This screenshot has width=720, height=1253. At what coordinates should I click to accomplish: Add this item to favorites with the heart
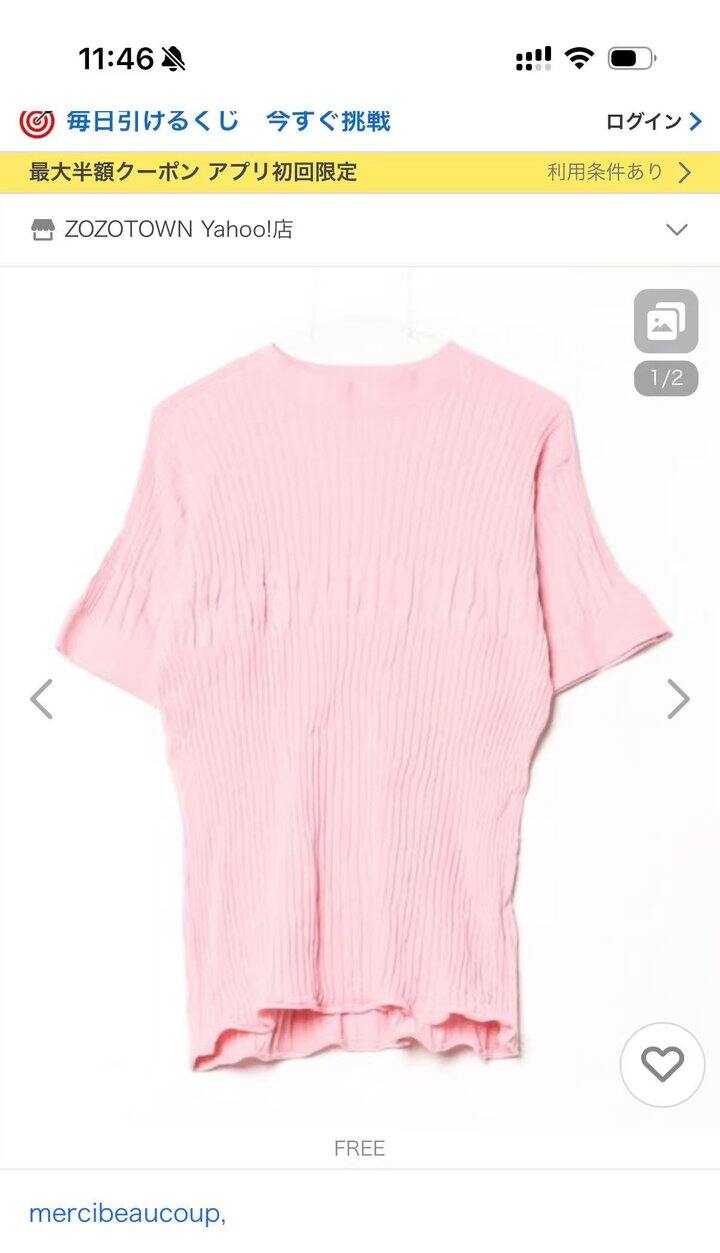[x=662, y=1064]
